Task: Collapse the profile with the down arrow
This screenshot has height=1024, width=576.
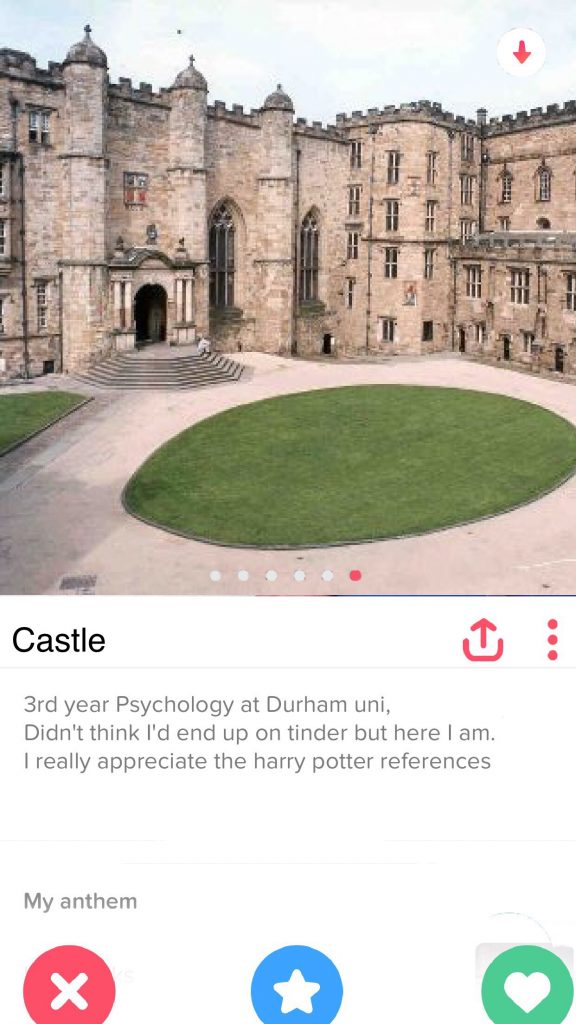Action: (521, 52)
